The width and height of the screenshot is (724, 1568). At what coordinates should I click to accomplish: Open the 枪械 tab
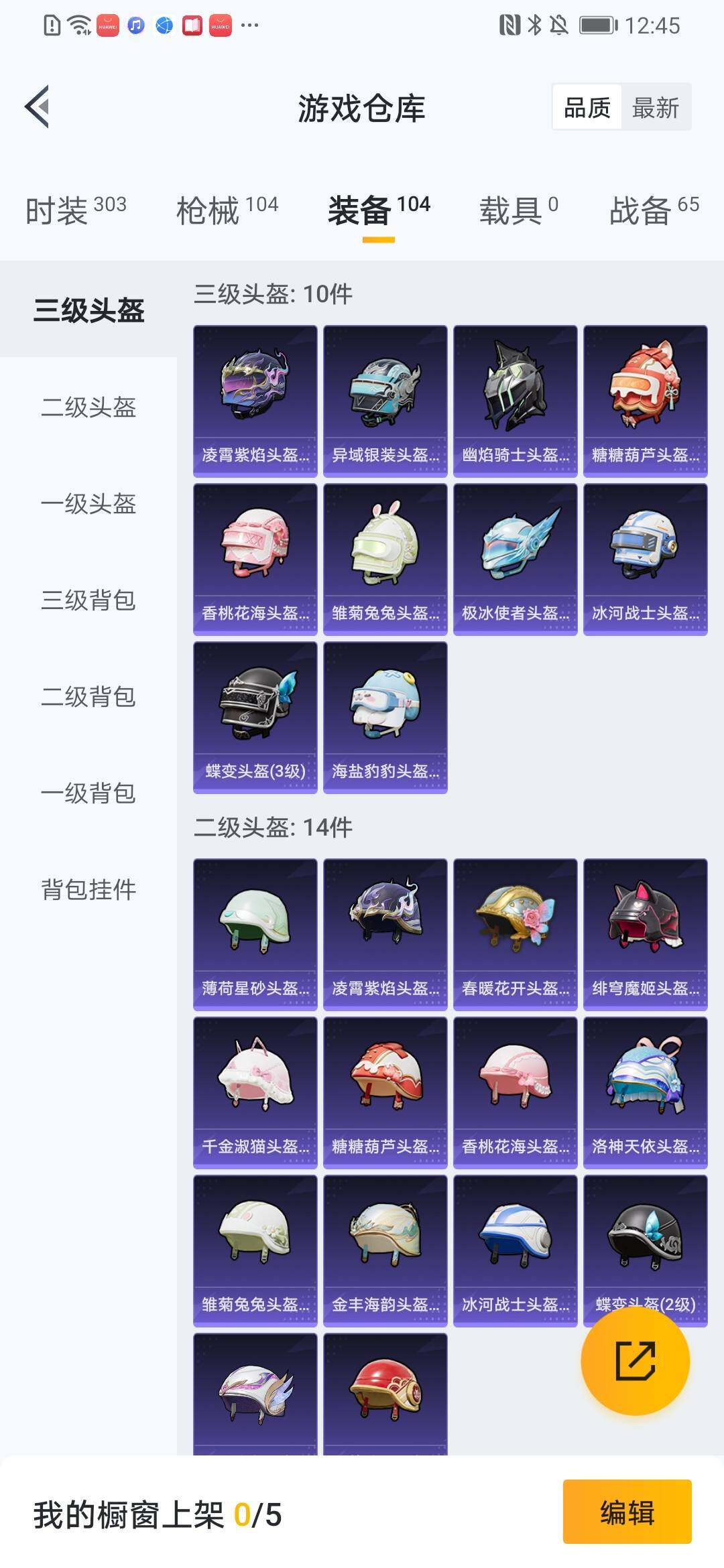tap(227, 210)
